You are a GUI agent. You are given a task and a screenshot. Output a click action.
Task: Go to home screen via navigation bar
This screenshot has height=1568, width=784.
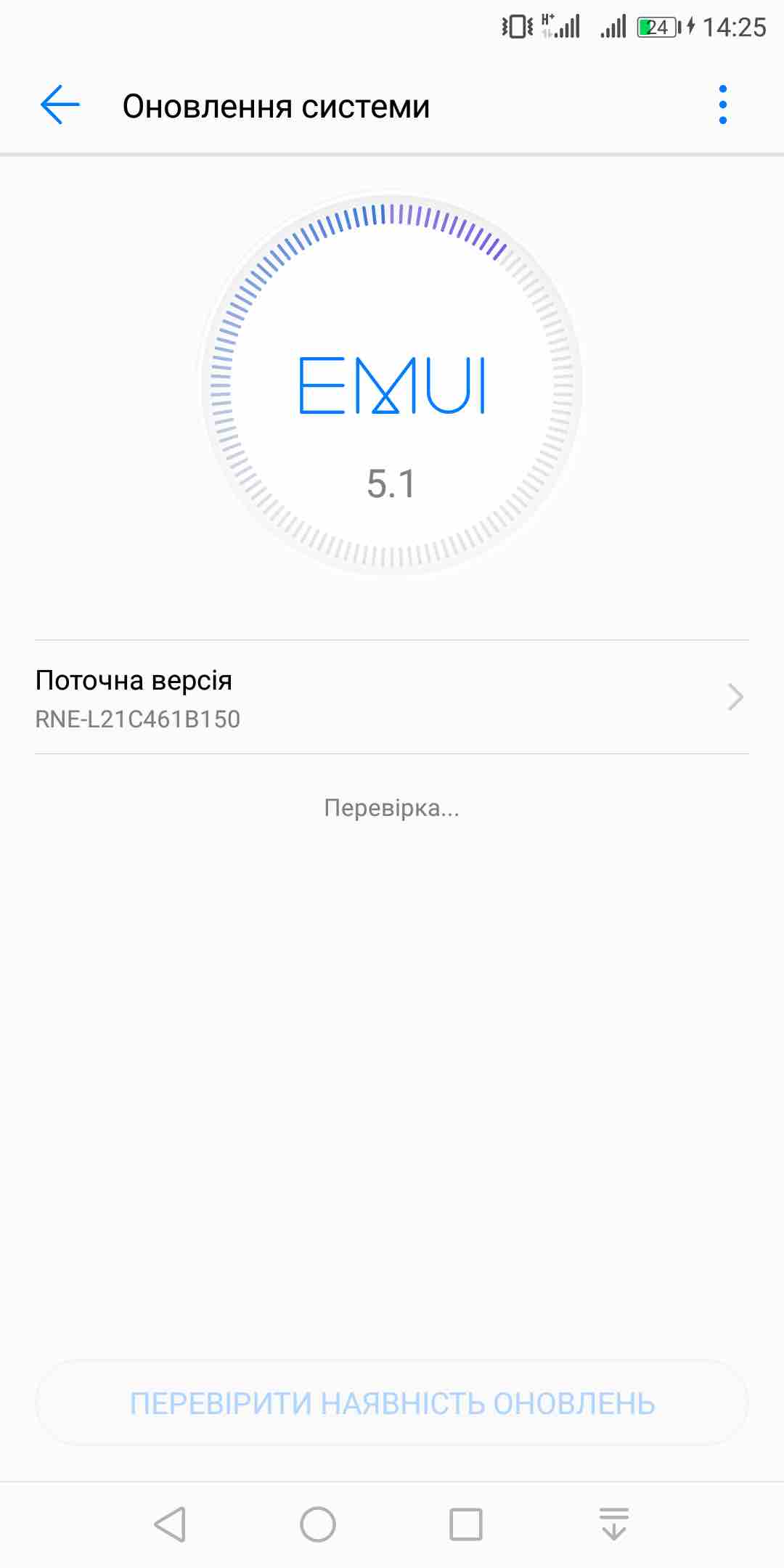tap(318, 1524)
